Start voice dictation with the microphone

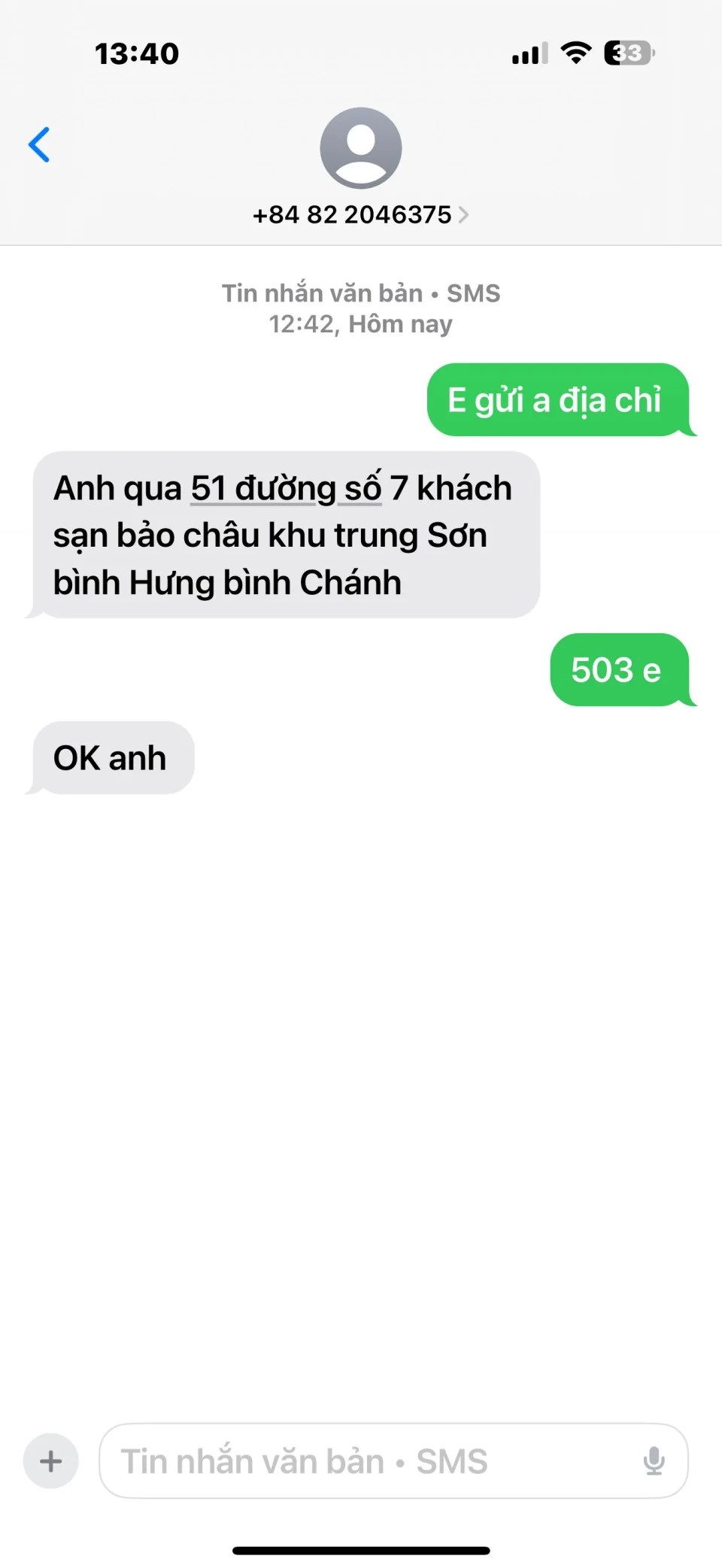(x=654, y=1461)
